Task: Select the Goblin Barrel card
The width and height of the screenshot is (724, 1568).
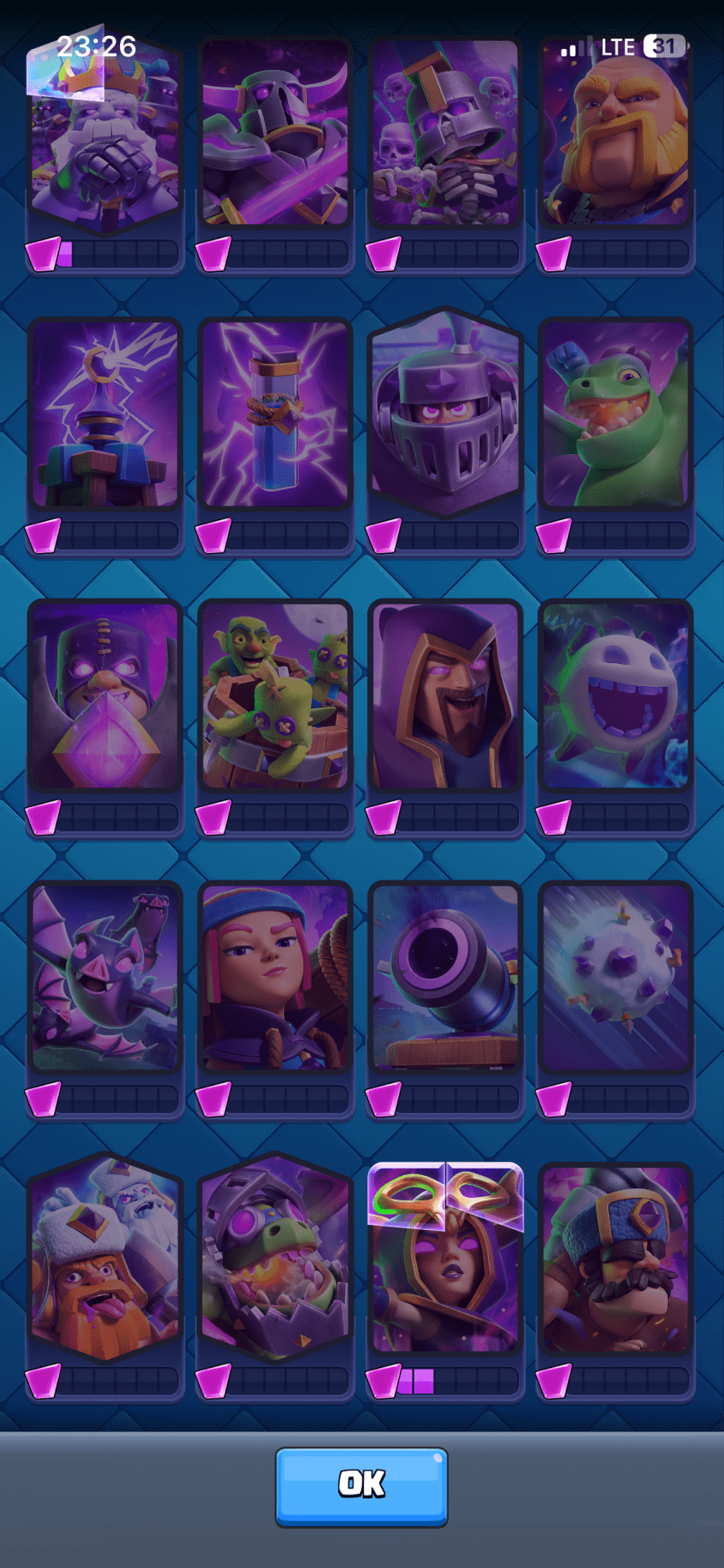Action: [x=275, y=696]
